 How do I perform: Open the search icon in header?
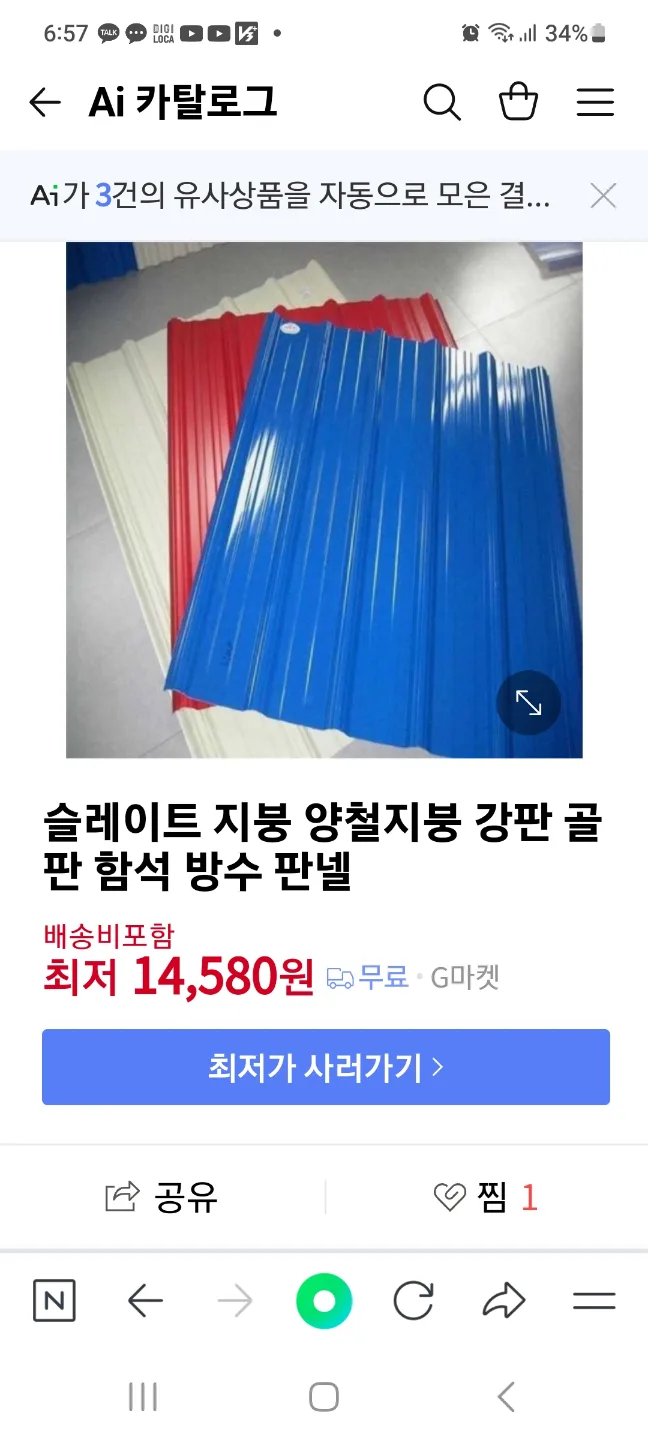pos(441,102)
